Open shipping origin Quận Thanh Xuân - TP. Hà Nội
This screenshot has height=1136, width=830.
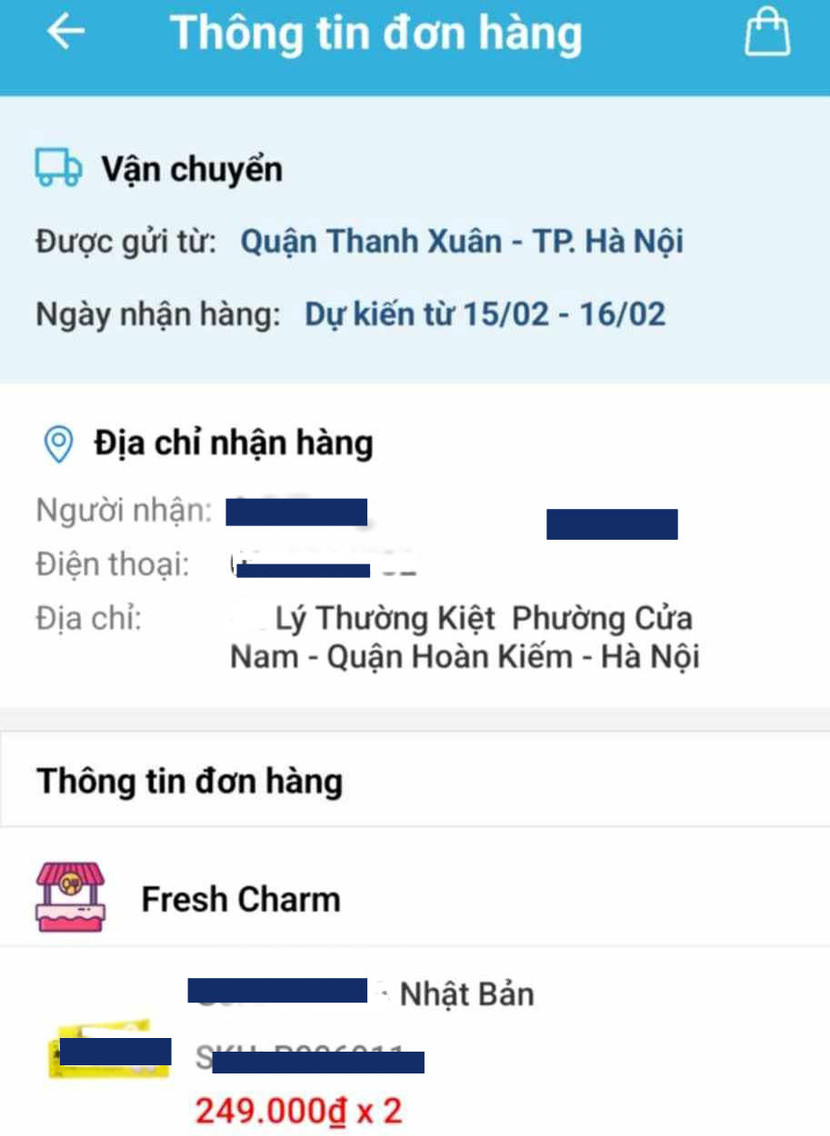461,240
